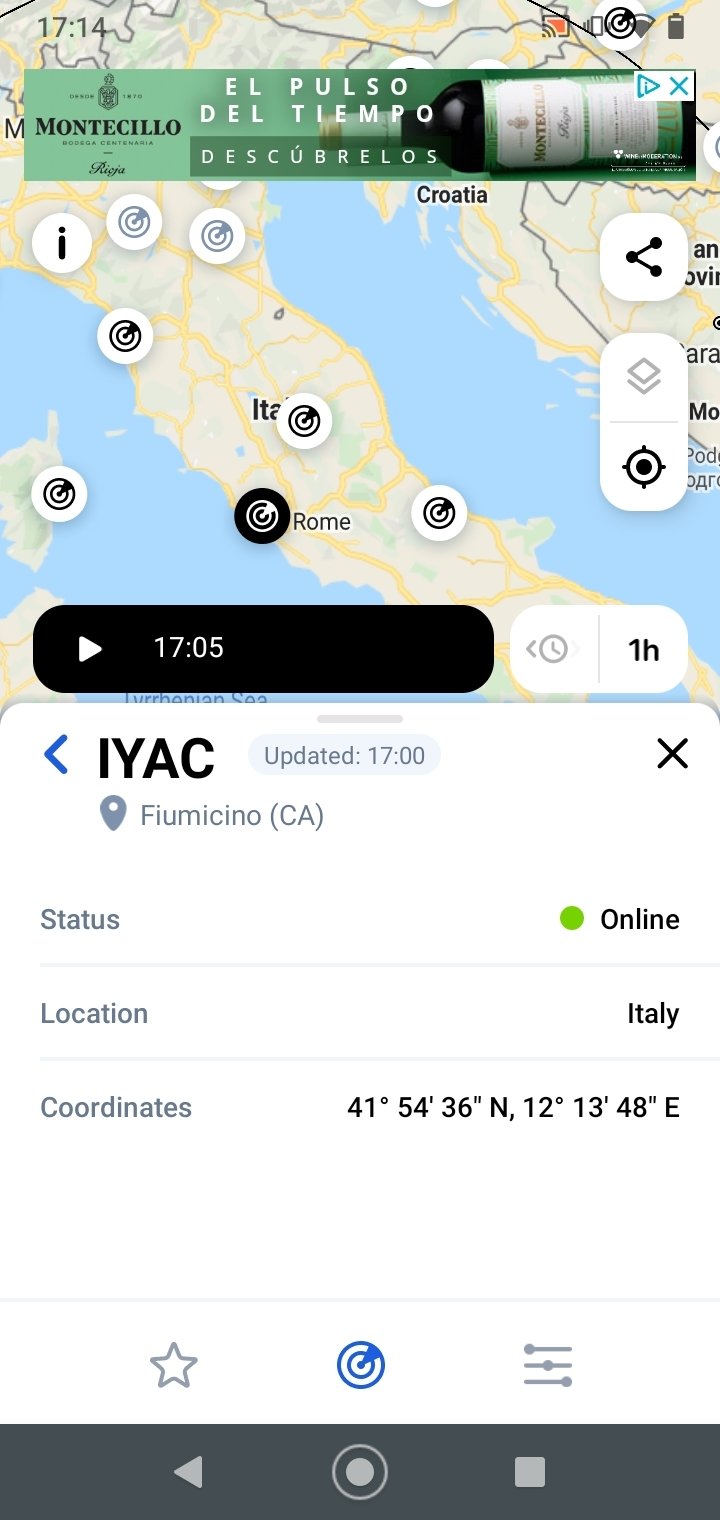Open the settings sliders tab
The height and width of the screenshot is (1520, 720).
tap(548, 1365)
